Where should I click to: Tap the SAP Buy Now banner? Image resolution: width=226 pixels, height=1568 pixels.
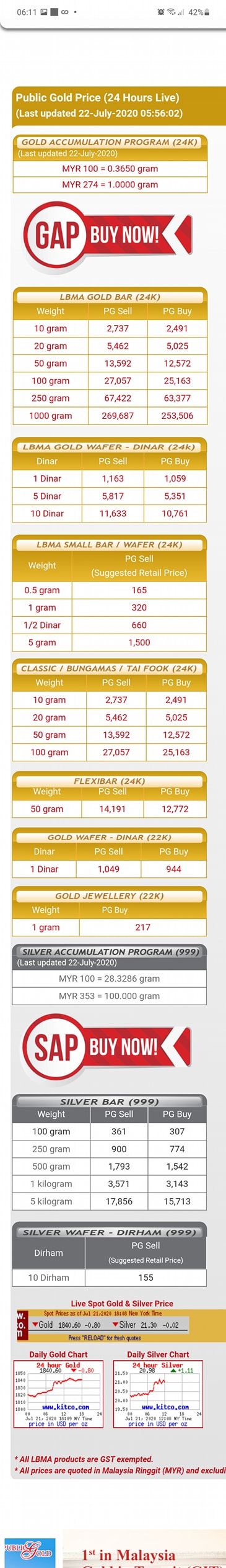(107, 1048)
